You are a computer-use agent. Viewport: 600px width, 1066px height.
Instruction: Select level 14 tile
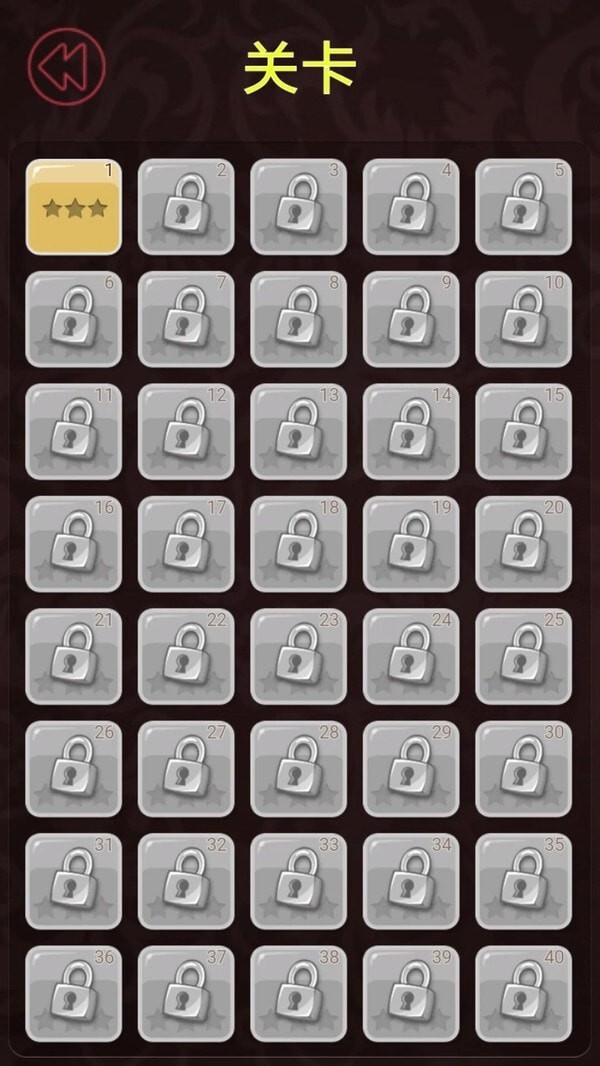pos(411,432)
